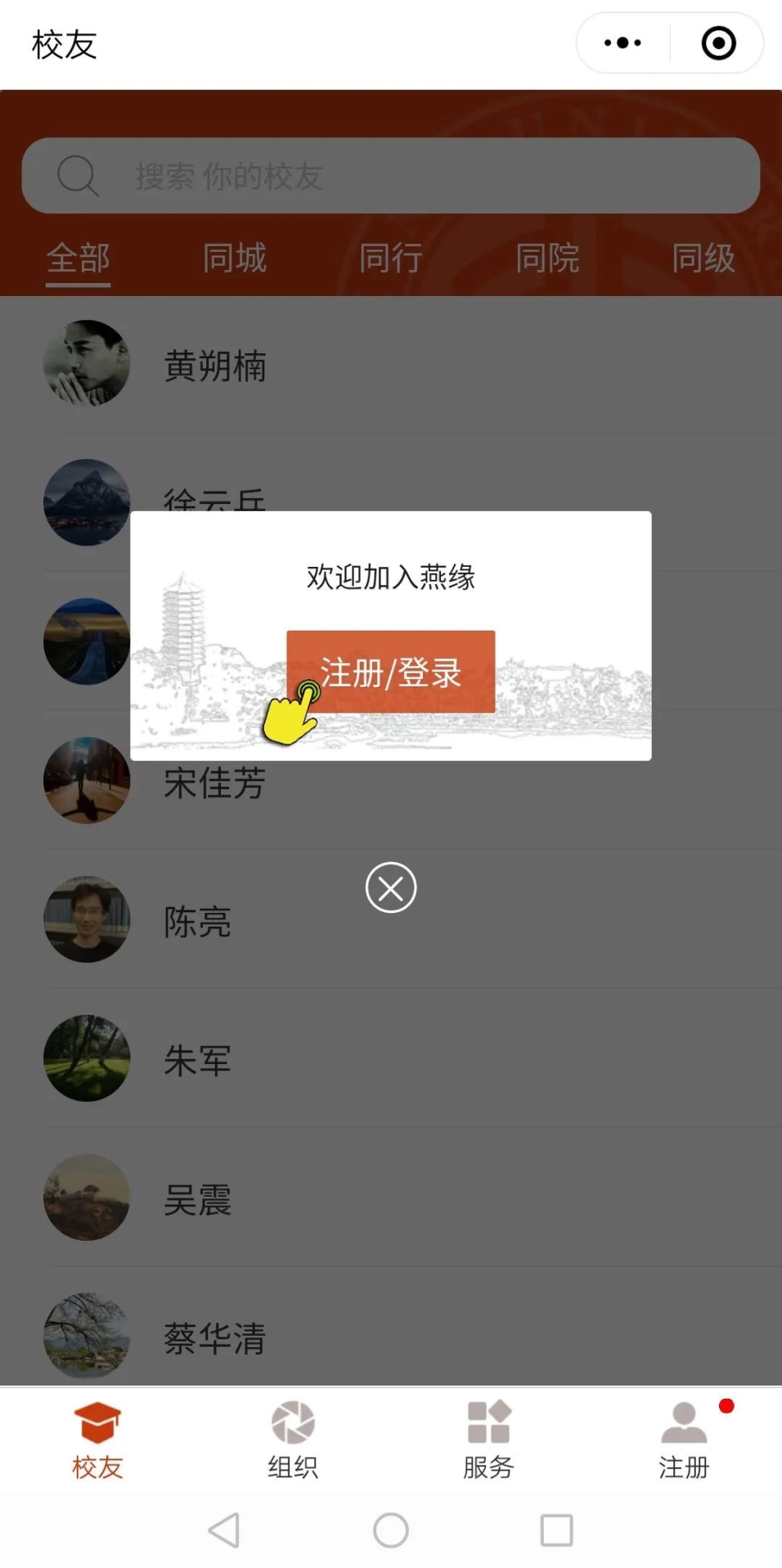Click 宋佳芳's circular avatar photo
The image size is (782, 1568).
[x=87, y=781]
